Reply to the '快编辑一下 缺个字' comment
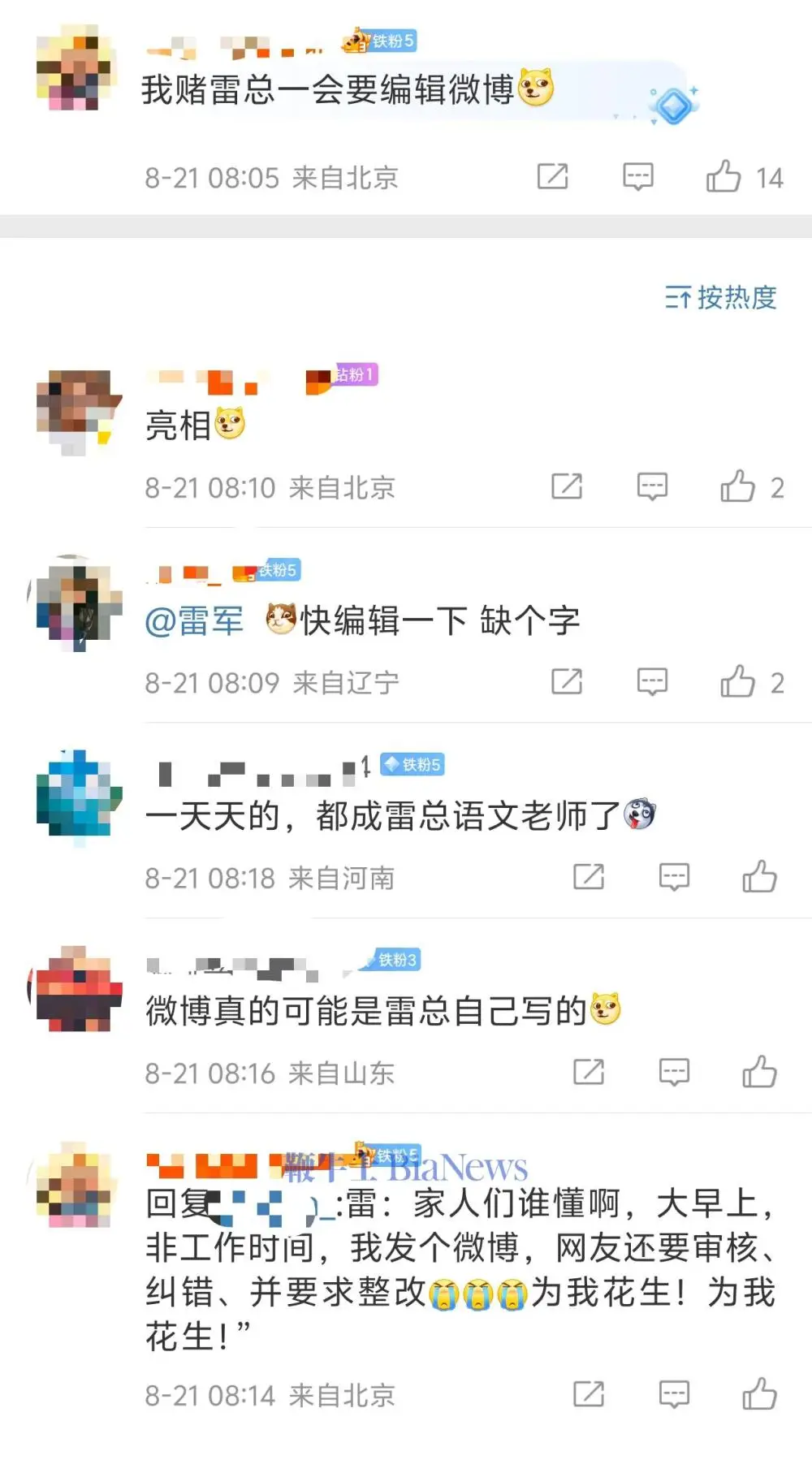 652,682
